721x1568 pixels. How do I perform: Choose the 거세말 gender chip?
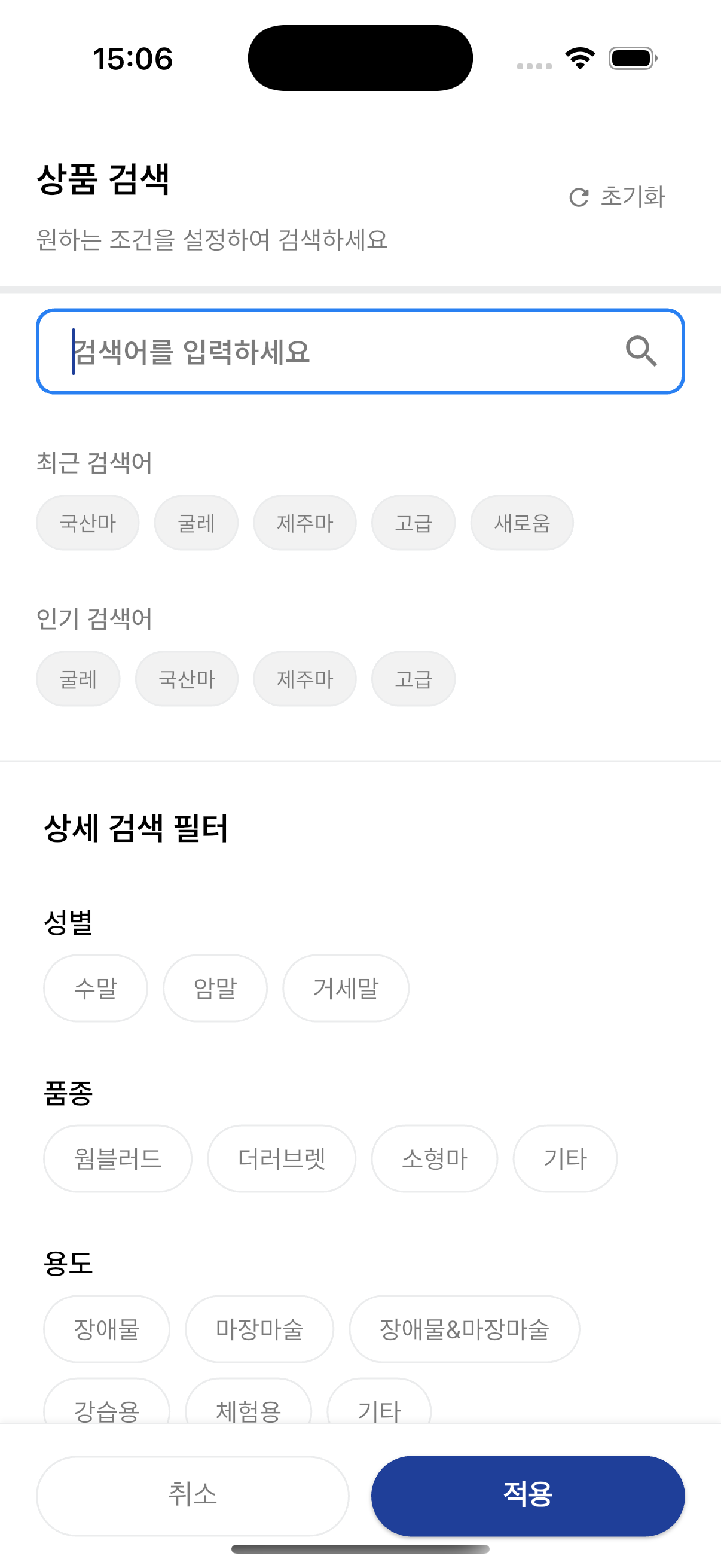[x=346, y=988]
